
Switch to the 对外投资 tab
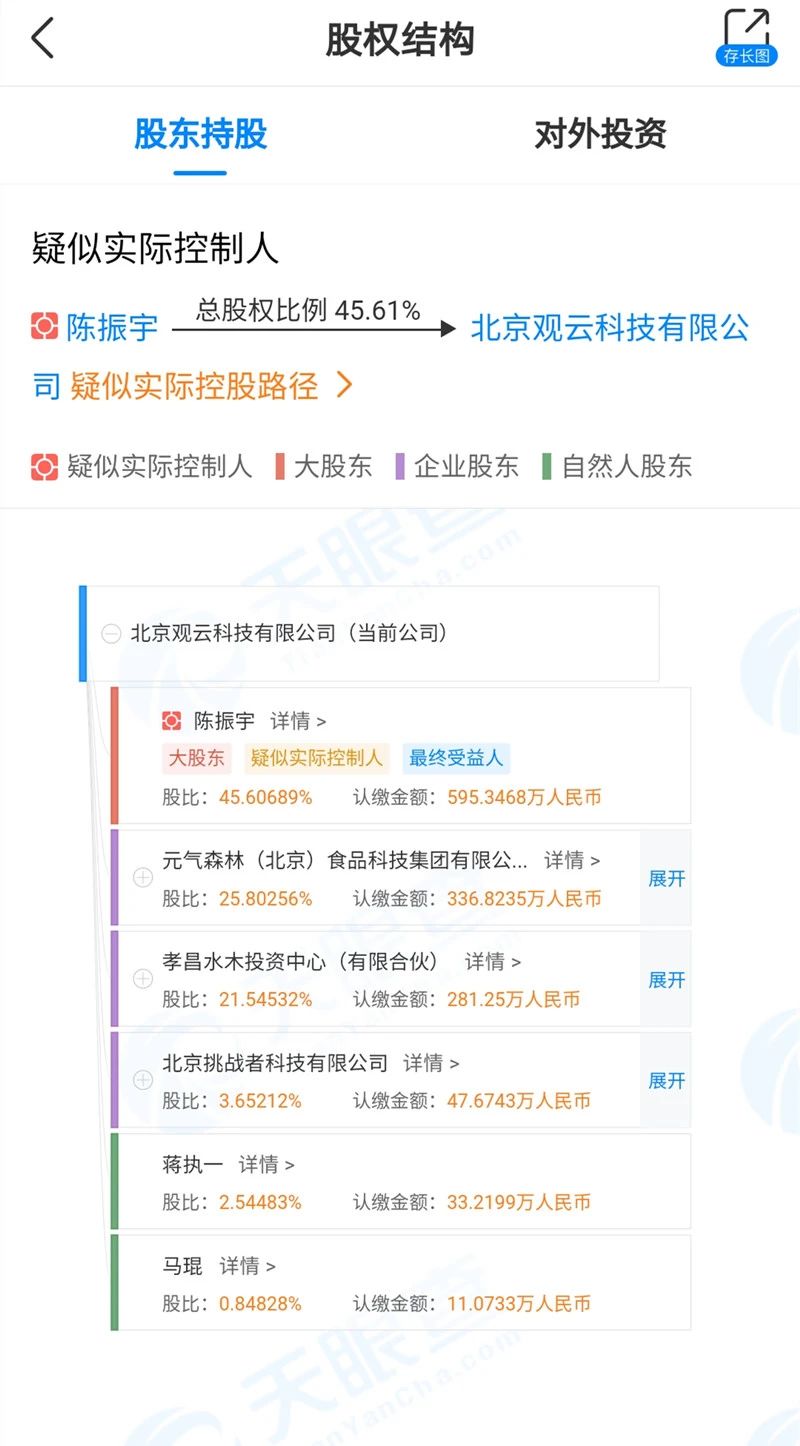tap(600, 134)
